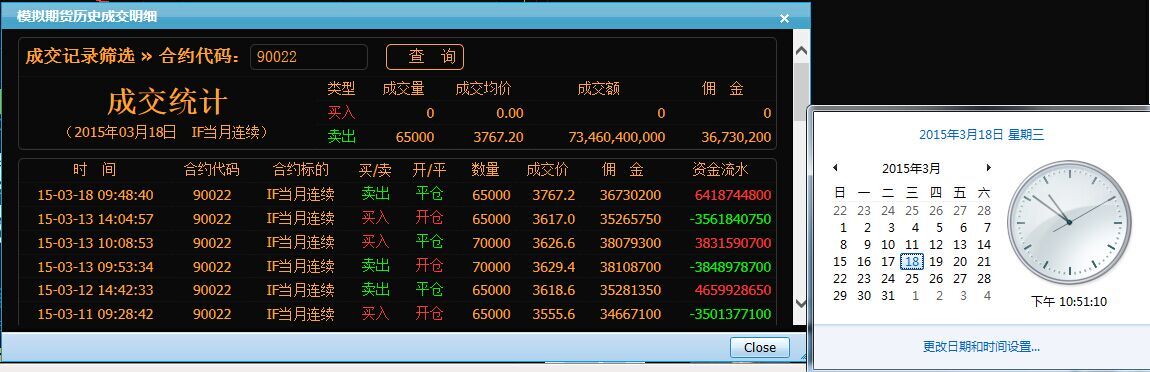The width and height of the screenshot is (1150, 372).
Task: Click the scrollbar up arrow
Action: click(801, 51)
